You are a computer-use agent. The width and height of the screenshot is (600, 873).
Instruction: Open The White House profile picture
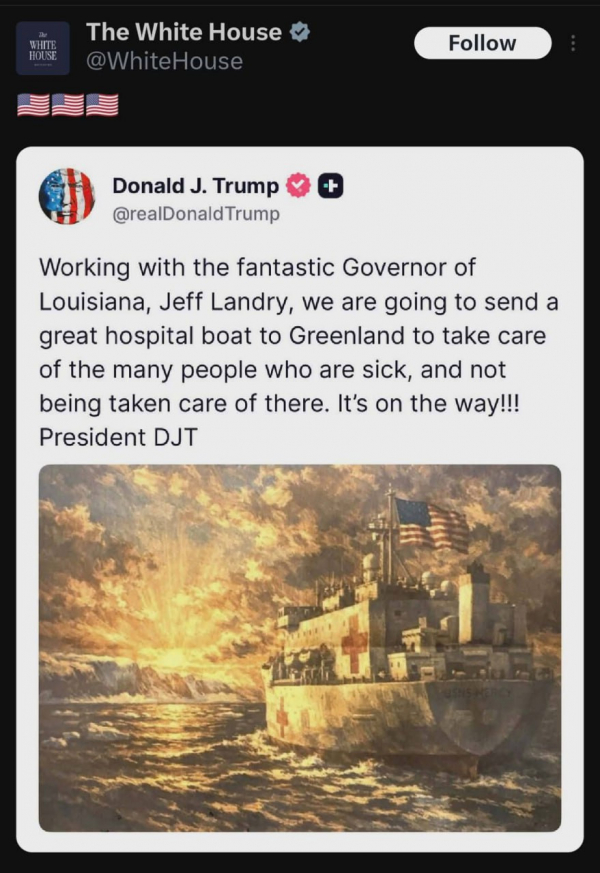(x=43, y=48)
